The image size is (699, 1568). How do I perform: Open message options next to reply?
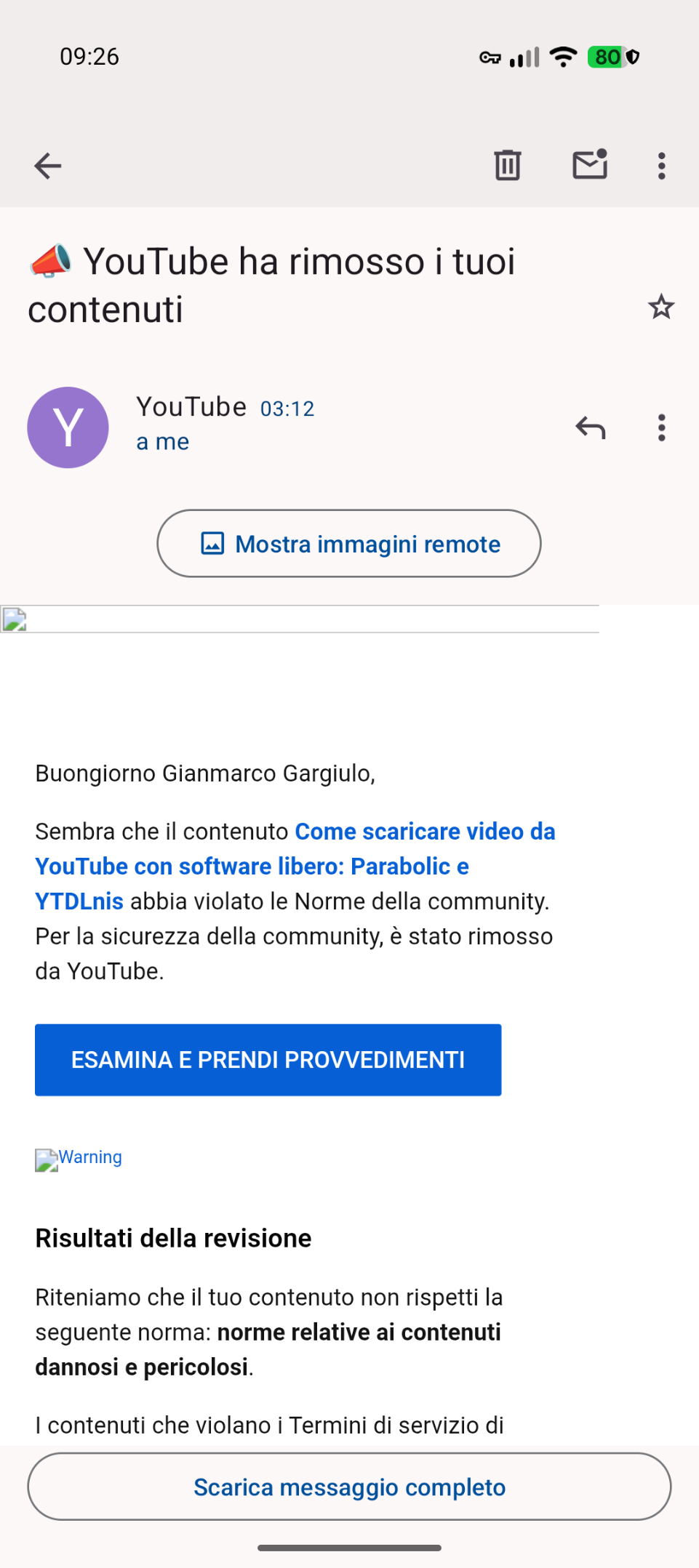tap(661, 427)
